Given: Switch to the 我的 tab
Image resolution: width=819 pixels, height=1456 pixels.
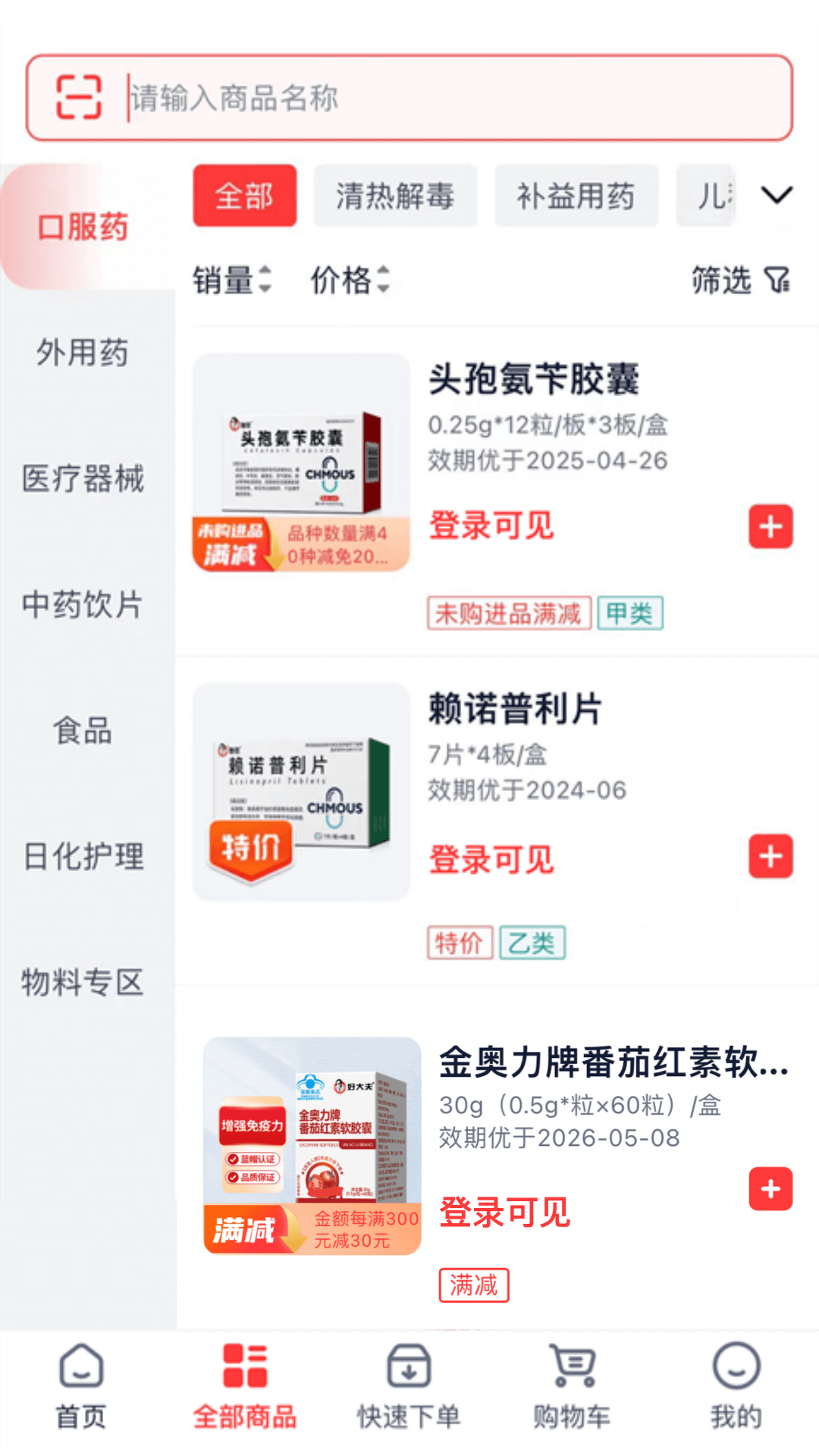Looking at the screenshot, I should 736,1385.
